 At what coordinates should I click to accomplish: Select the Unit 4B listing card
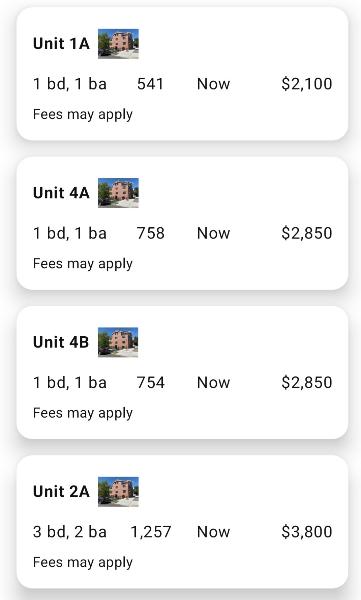tap(182, 372)
